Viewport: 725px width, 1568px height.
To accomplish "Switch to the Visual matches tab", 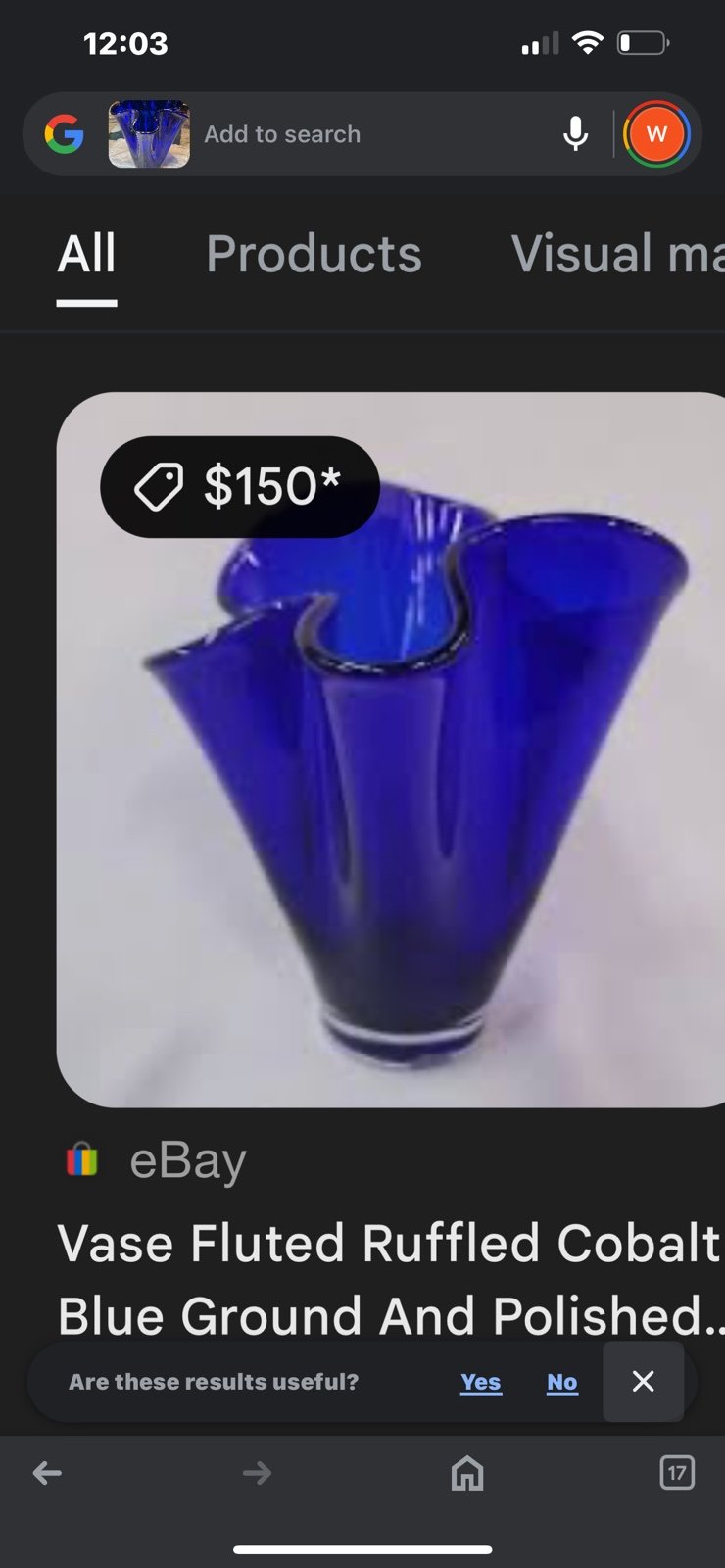I will pyautogui.click(x=617, y=255).
